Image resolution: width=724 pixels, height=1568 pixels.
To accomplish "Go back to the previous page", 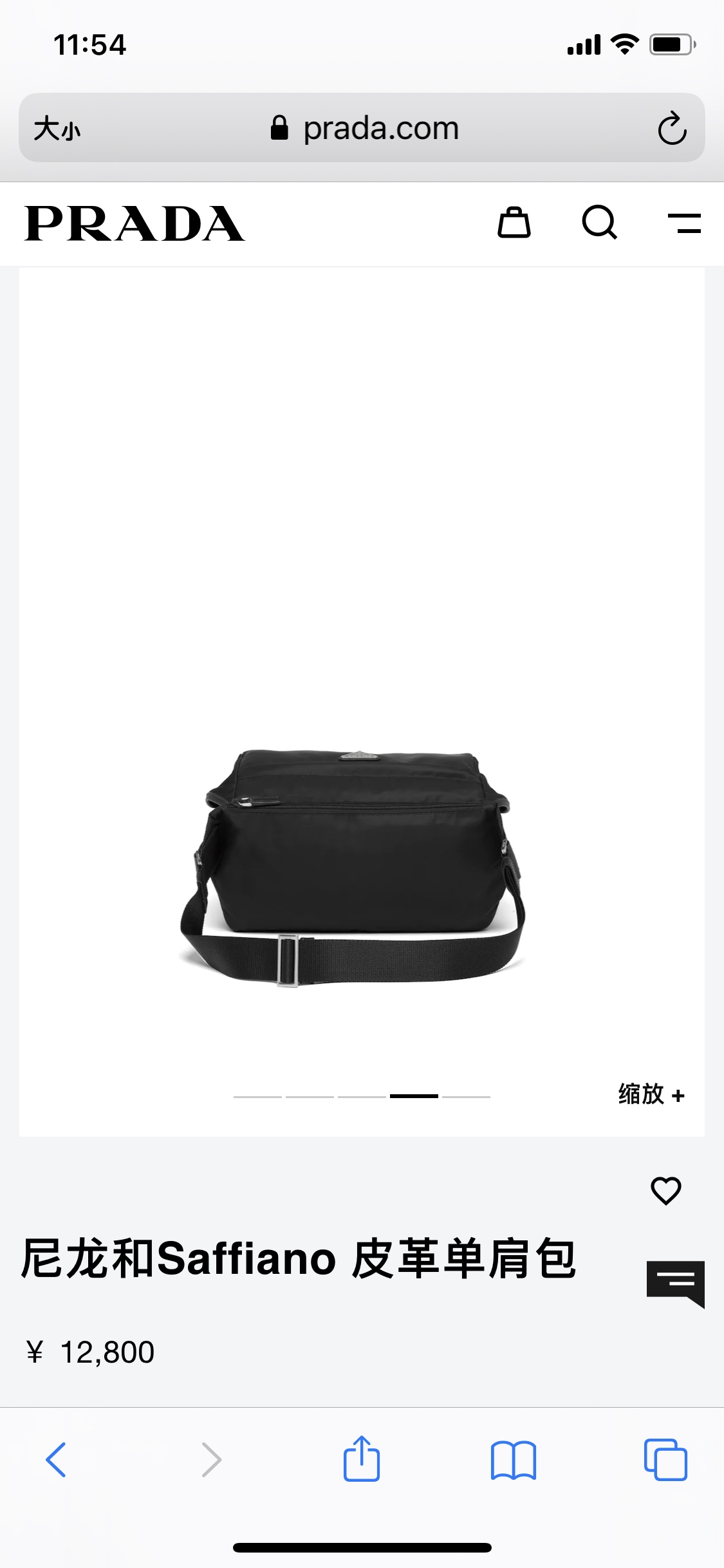I will point(56,1459).
